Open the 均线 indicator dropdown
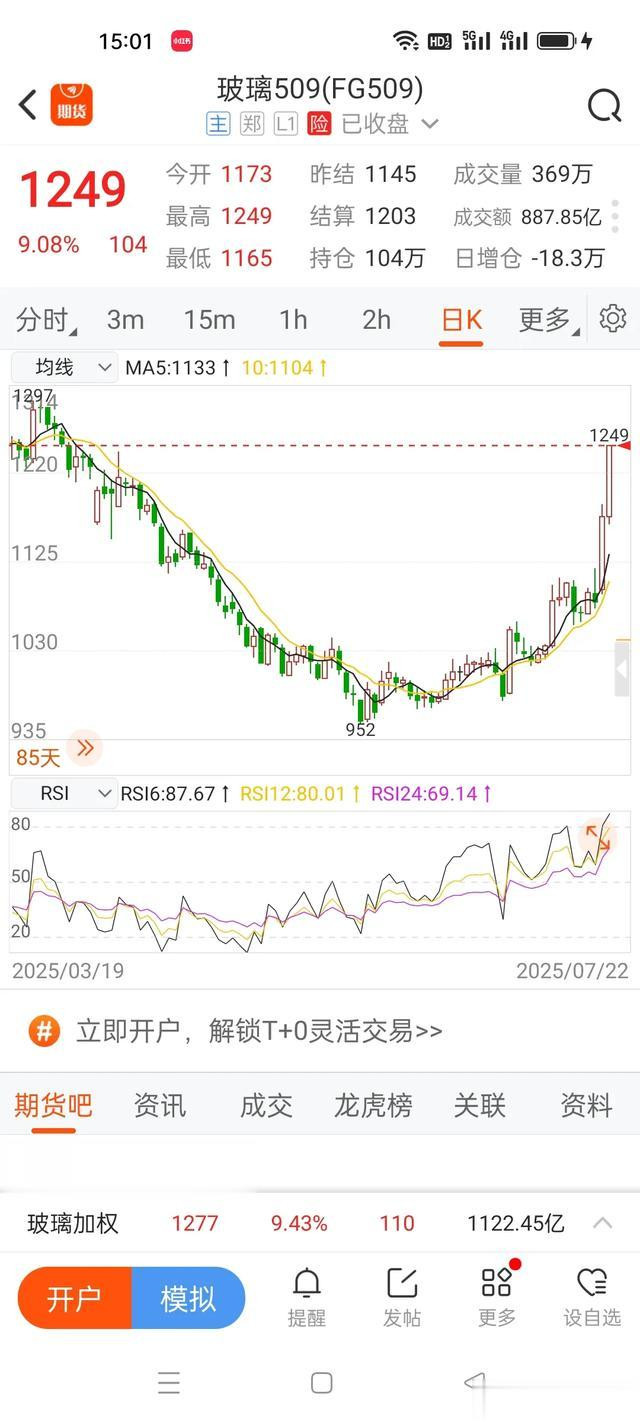Screen dimensions: 640x1422 click(64, 368)
